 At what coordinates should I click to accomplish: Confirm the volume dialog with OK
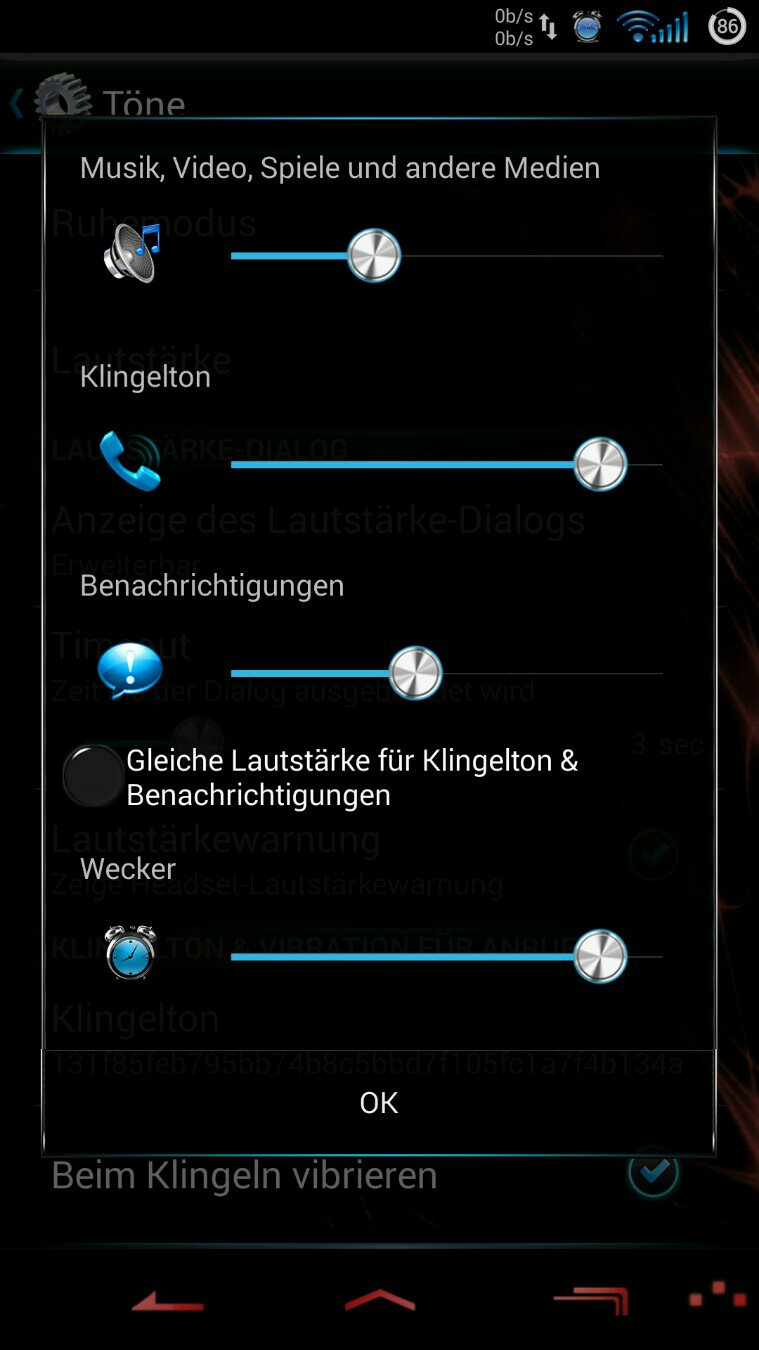click(x=379, y=1103)
